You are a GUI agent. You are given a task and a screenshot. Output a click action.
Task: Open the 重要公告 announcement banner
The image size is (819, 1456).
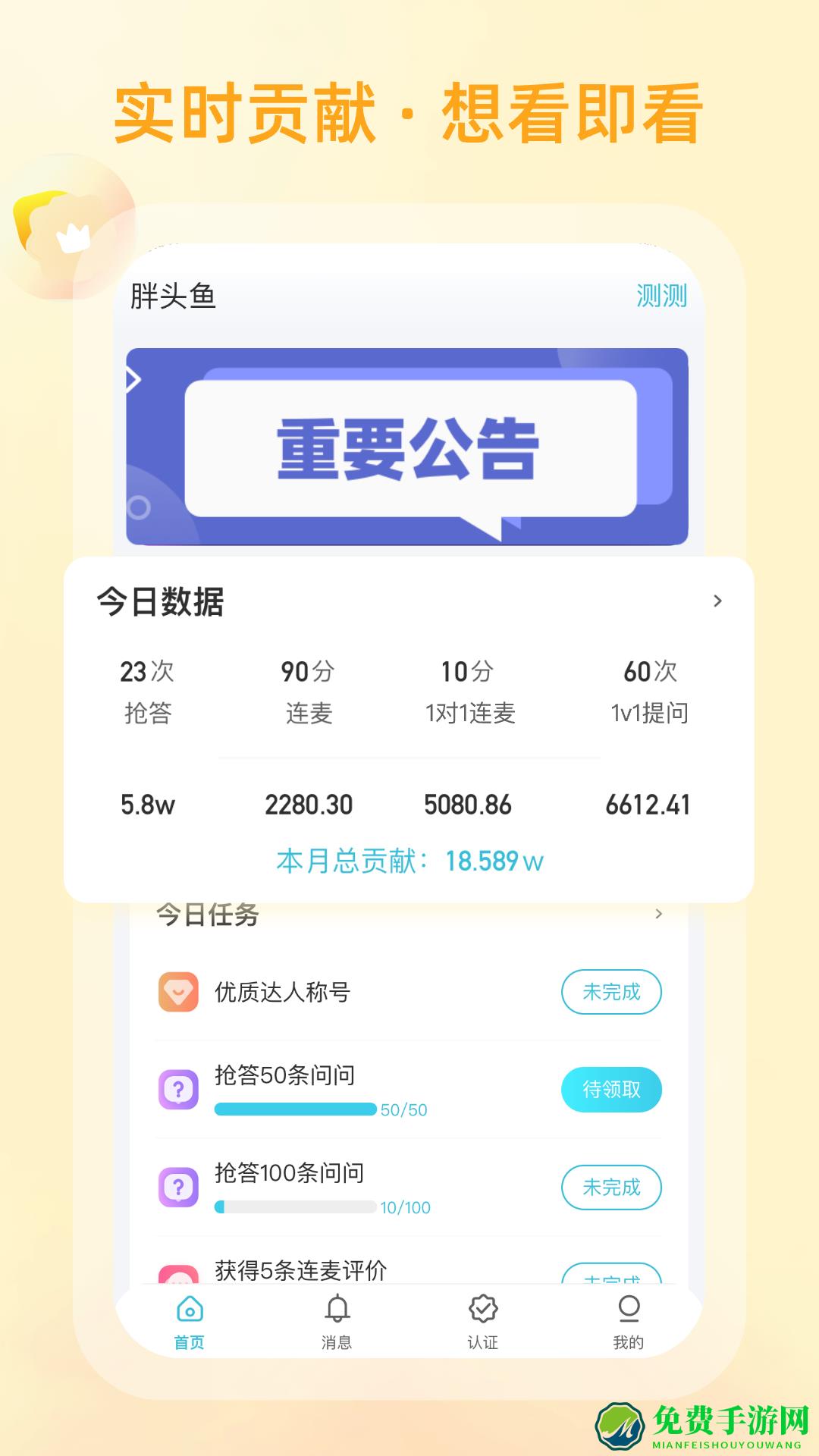click(409, 449)
